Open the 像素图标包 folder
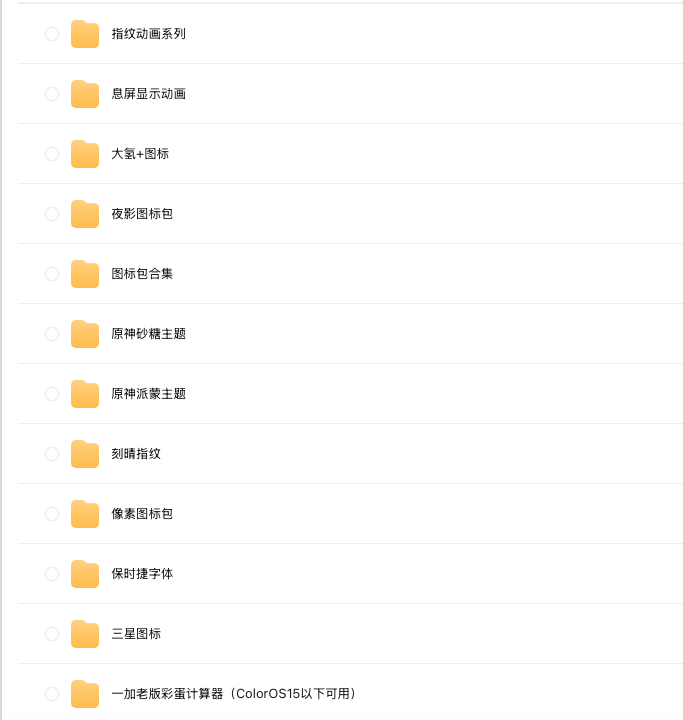683x720 pixels. [x=142, y=514]
